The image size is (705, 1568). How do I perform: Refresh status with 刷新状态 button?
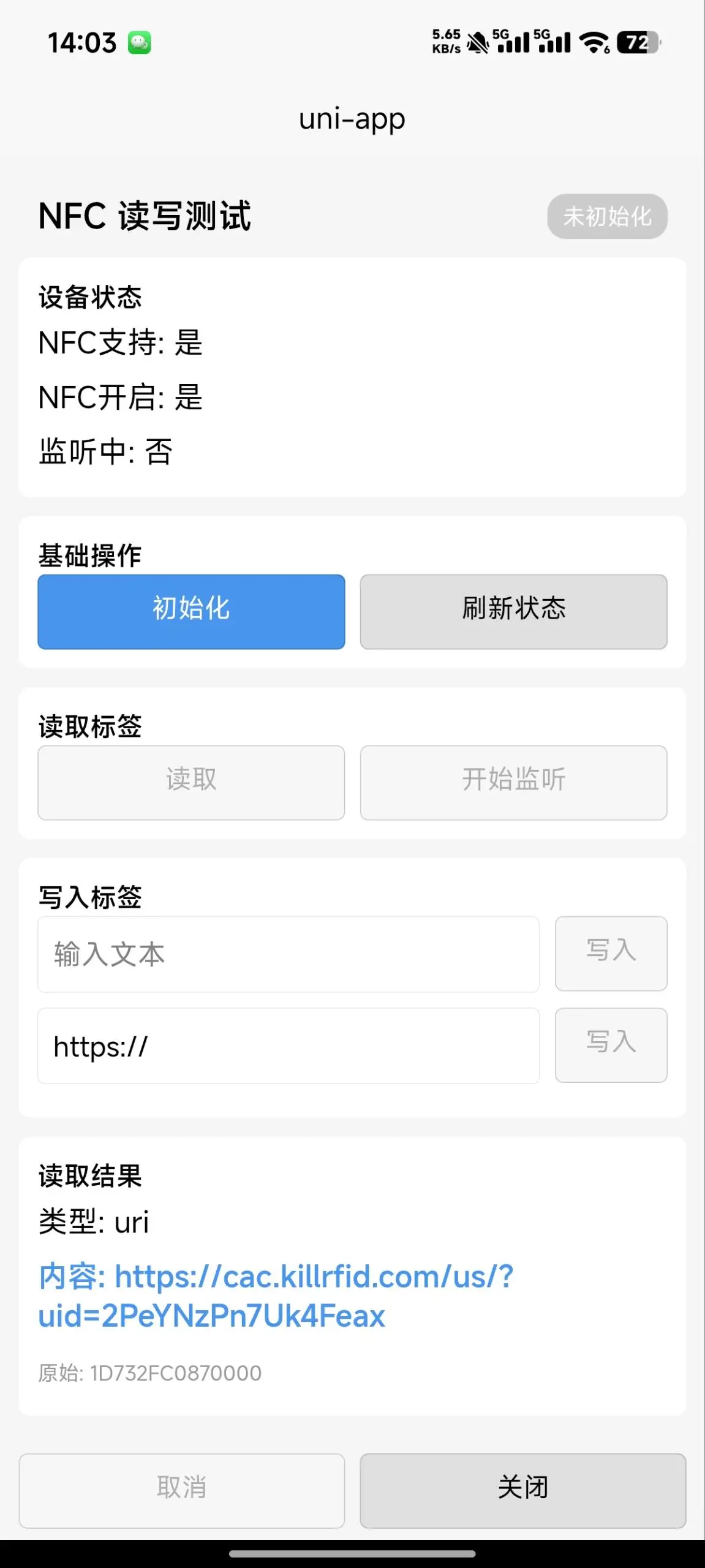click(513, 611)
